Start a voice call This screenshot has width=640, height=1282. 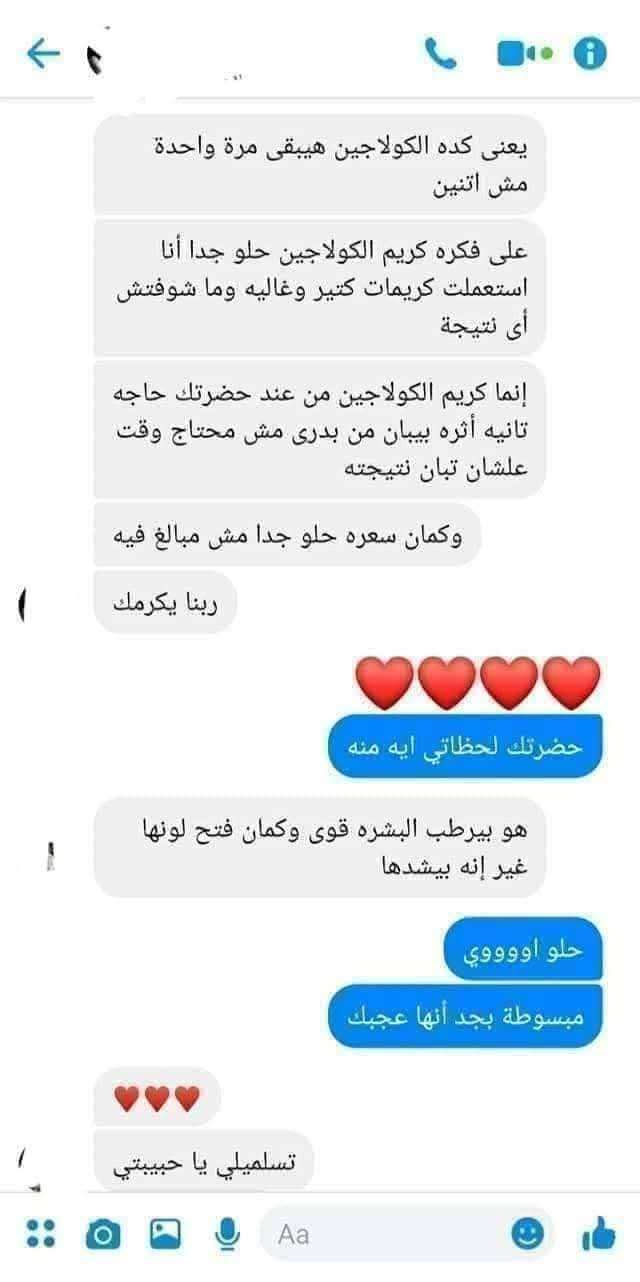point(440,53)
